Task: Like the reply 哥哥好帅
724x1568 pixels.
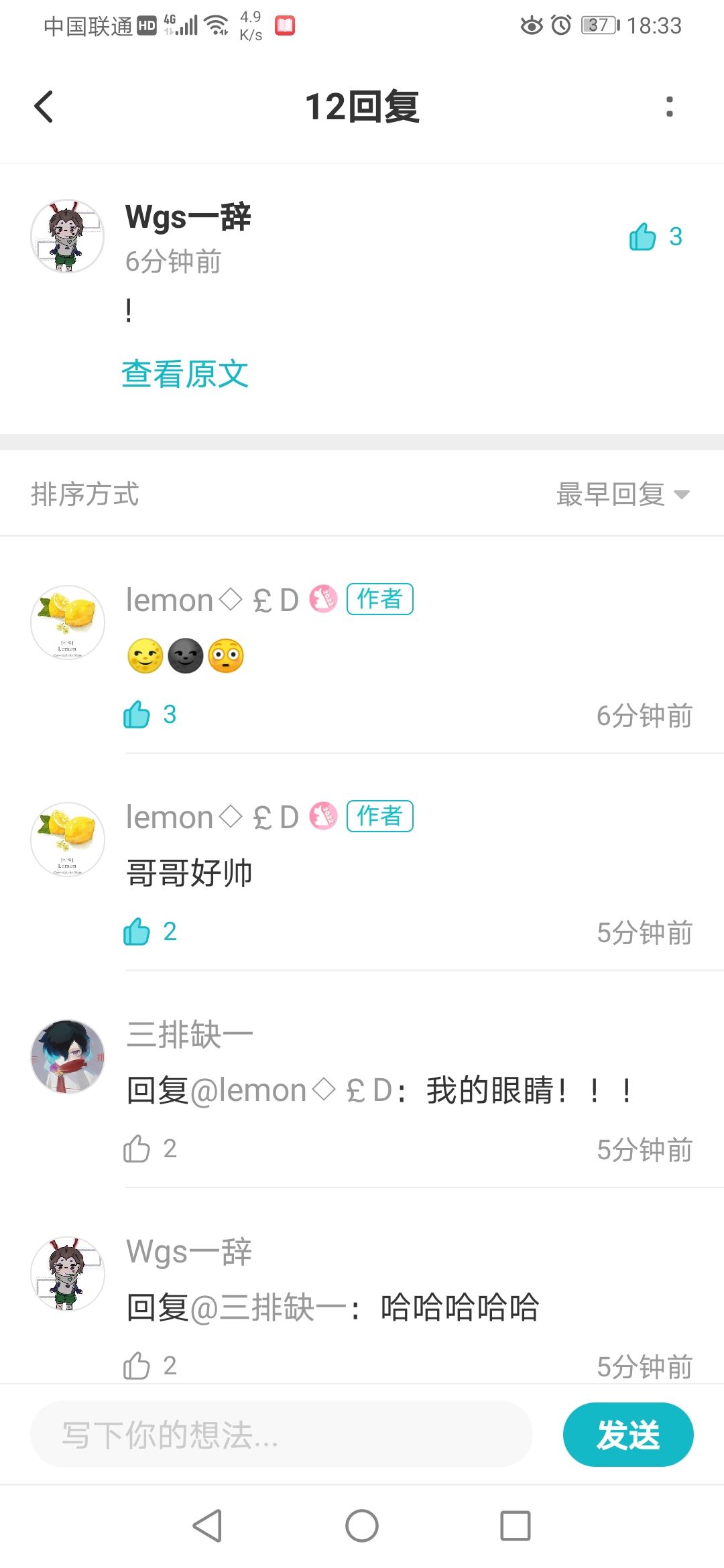Action: [x=137, y=931]
